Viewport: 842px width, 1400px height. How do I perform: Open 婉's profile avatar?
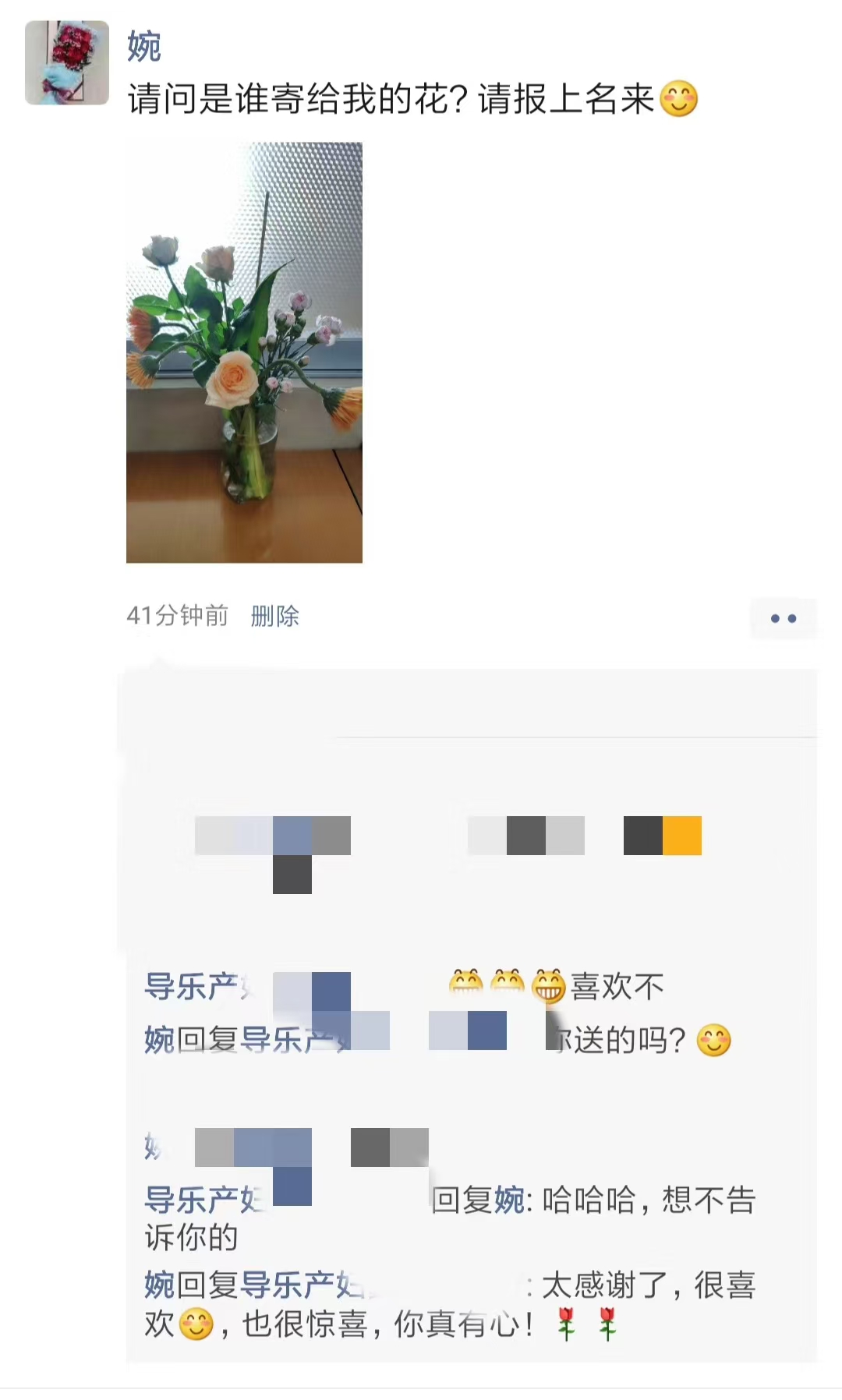[67, 63]
